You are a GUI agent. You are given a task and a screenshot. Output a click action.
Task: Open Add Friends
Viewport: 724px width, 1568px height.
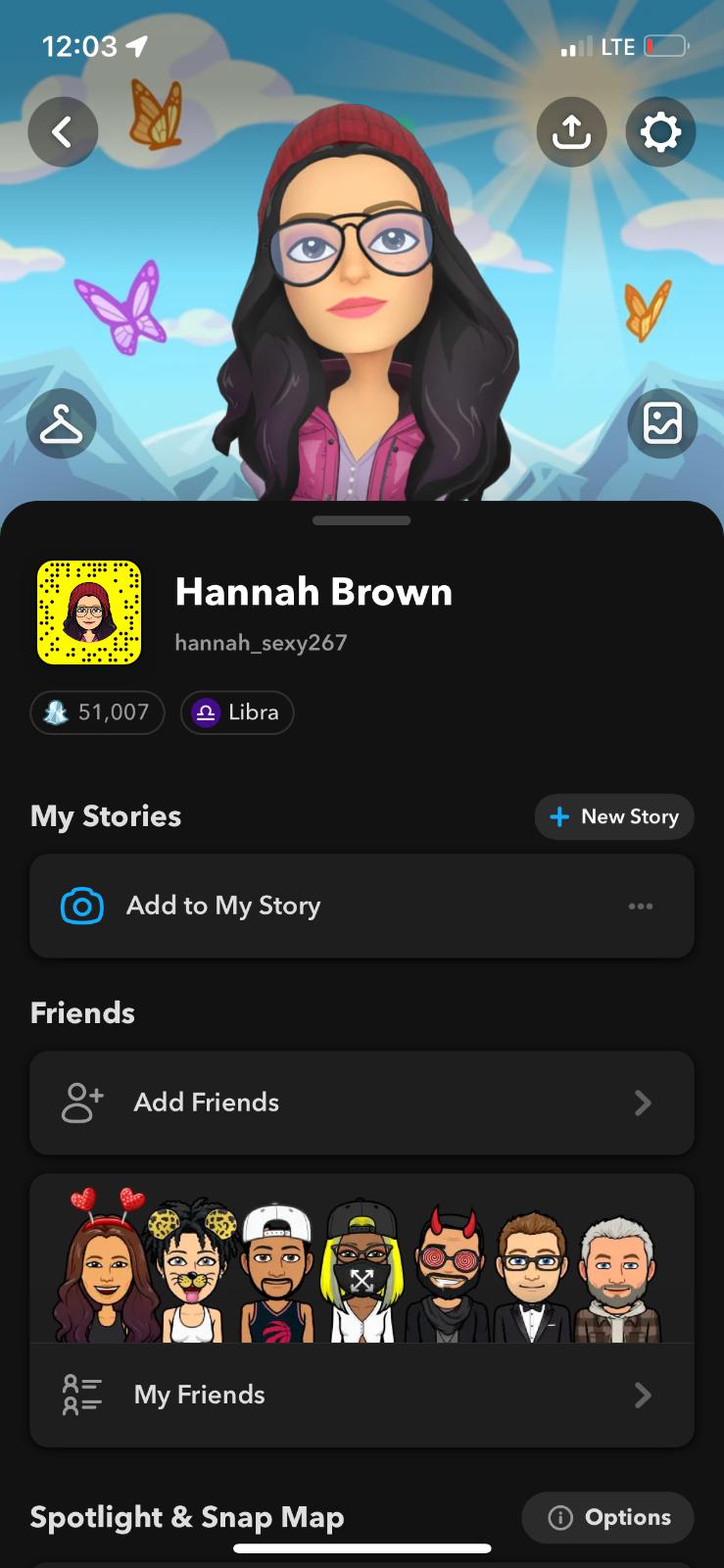tap(362, 1102)
